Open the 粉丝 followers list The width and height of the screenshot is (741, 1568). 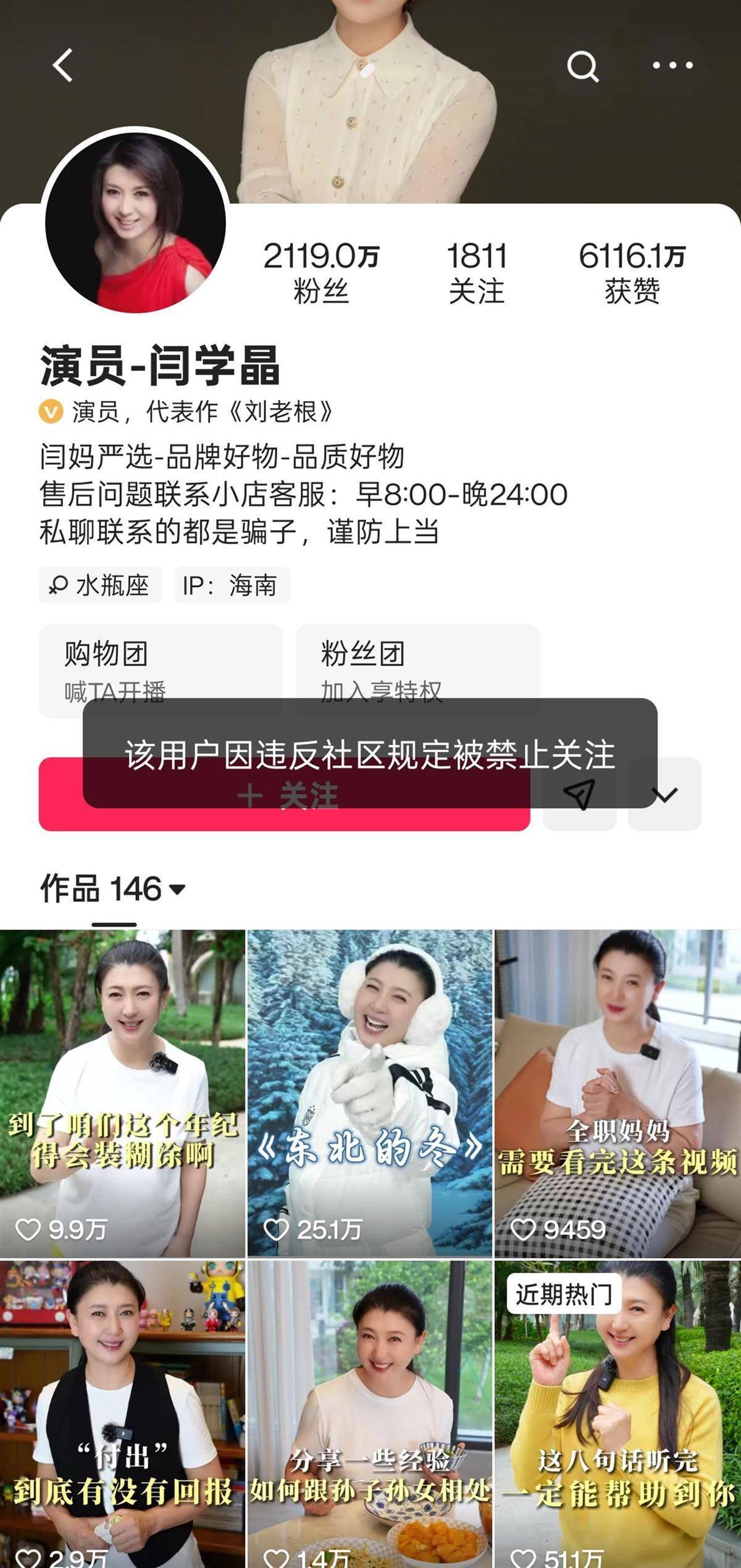pyautogui.click(x=321, y=272)
